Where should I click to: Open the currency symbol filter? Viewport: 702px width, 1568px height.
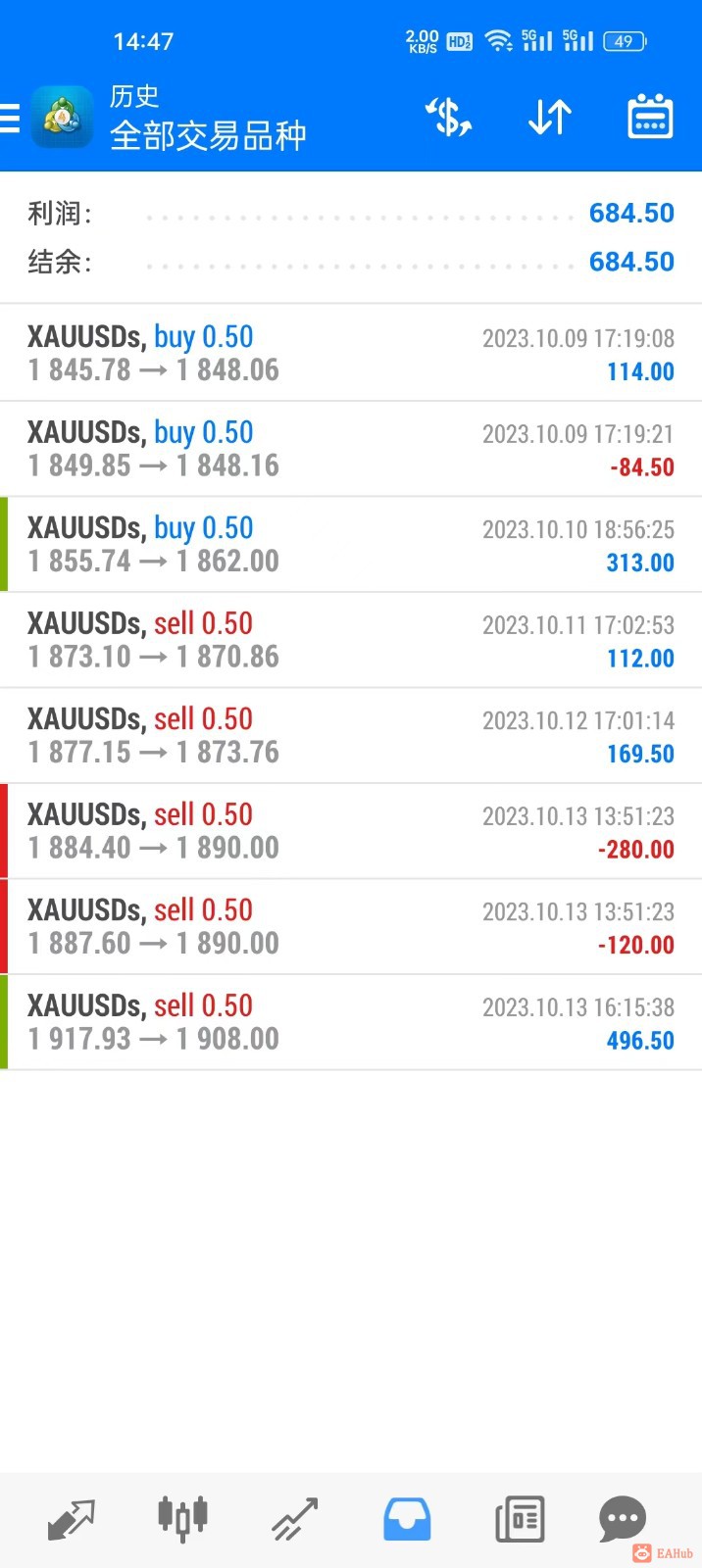pyautogui.click(x=448, y=119)
